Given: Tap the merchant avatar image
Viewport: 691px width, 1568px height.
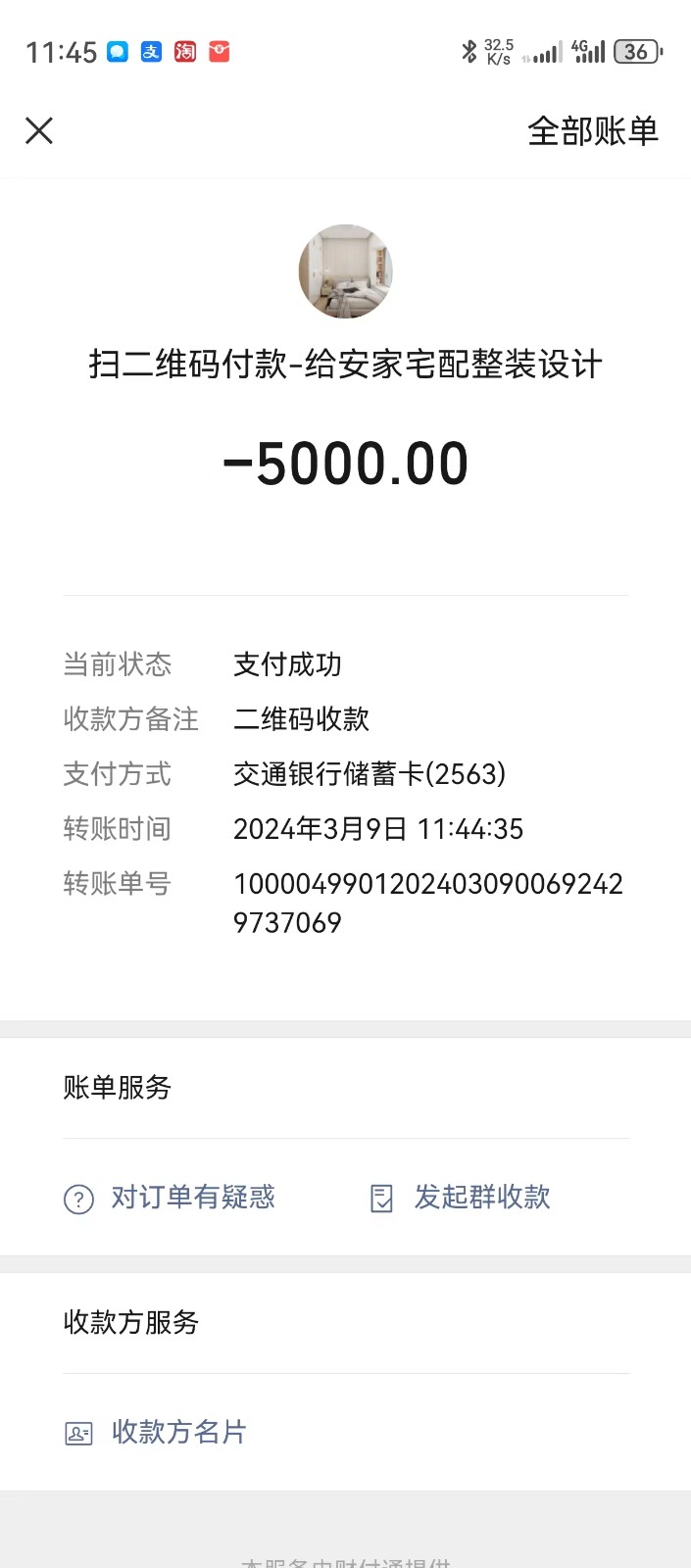Looking at the screenshot, I should click(345, 271).
